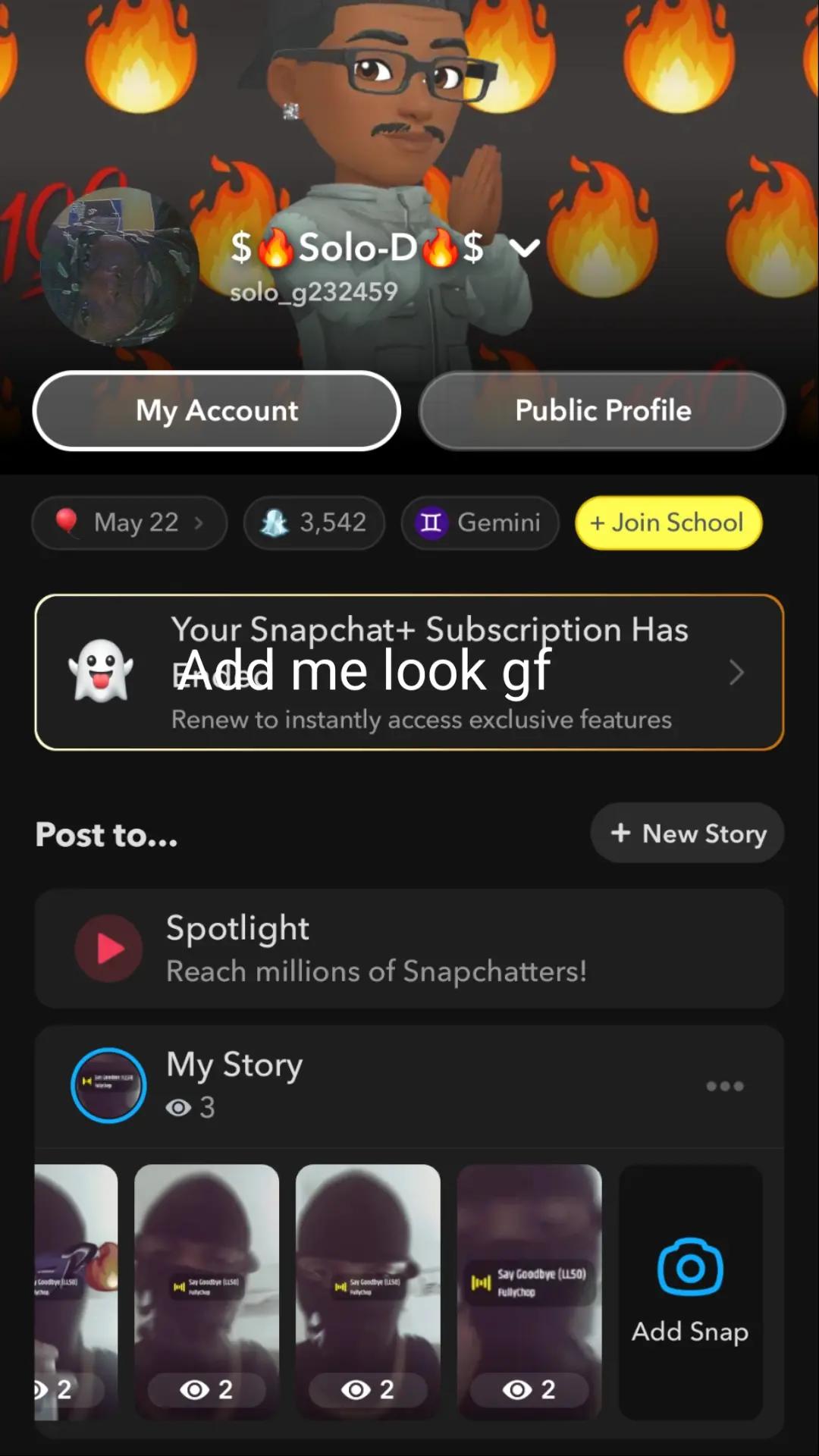819x1456 pixels.
Task: Open the Gemini zodiac chip
Action: [480, 522]
